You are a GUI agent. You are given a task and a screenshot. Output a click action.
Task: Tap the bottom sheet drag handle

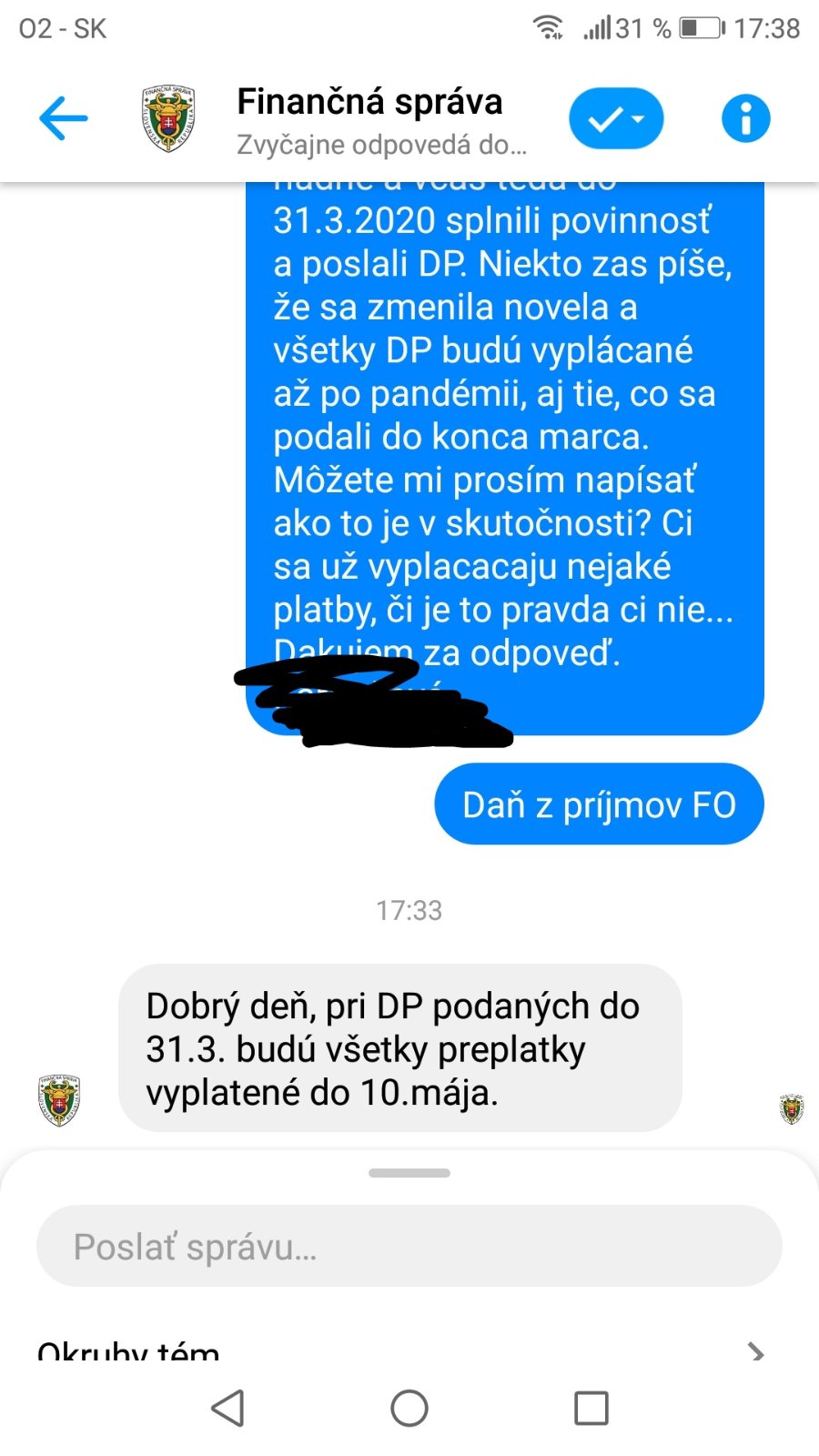point(409,1173)
